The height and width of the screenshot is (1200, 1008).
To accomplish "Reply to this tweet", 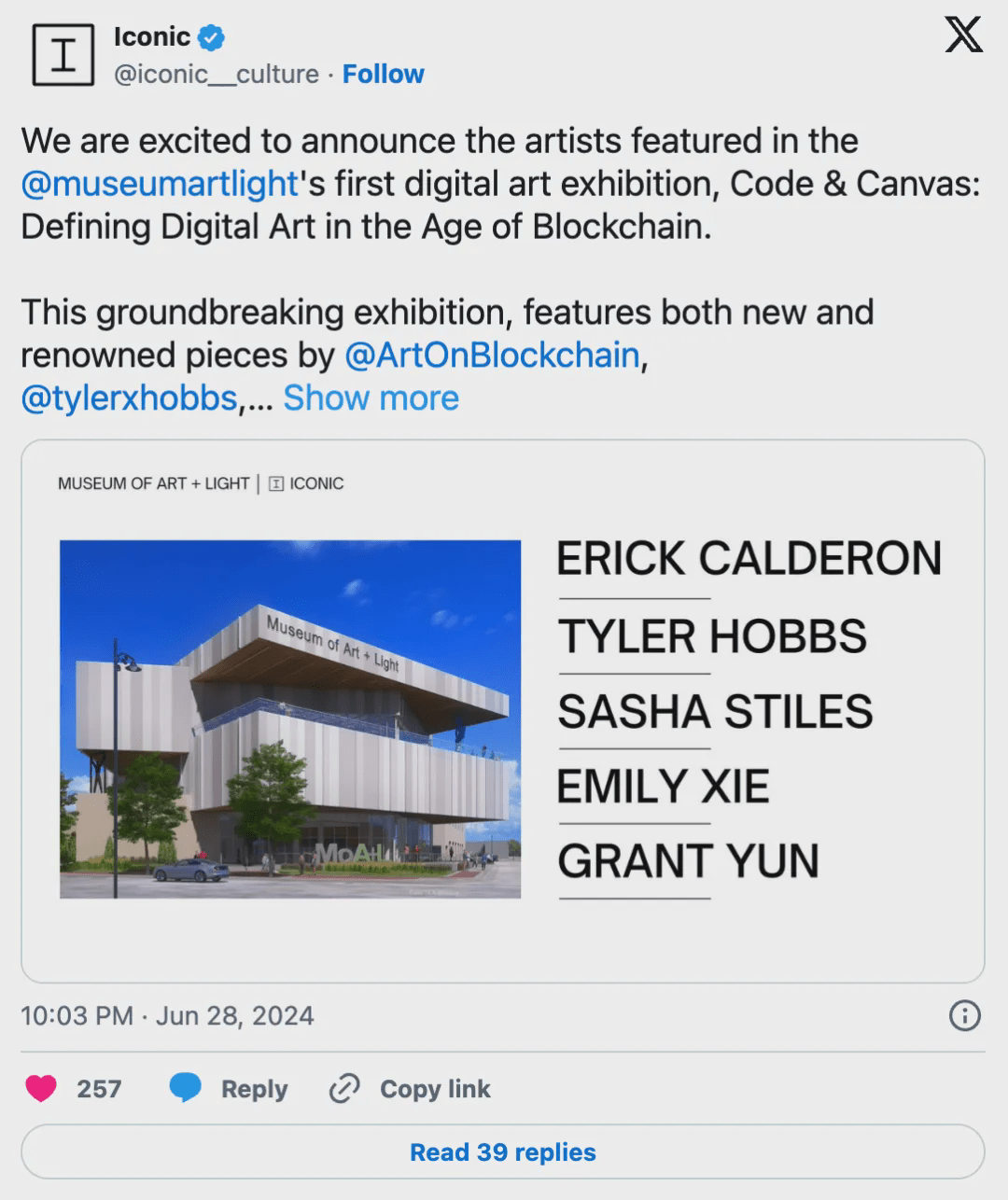I will tap(229, 1088).
